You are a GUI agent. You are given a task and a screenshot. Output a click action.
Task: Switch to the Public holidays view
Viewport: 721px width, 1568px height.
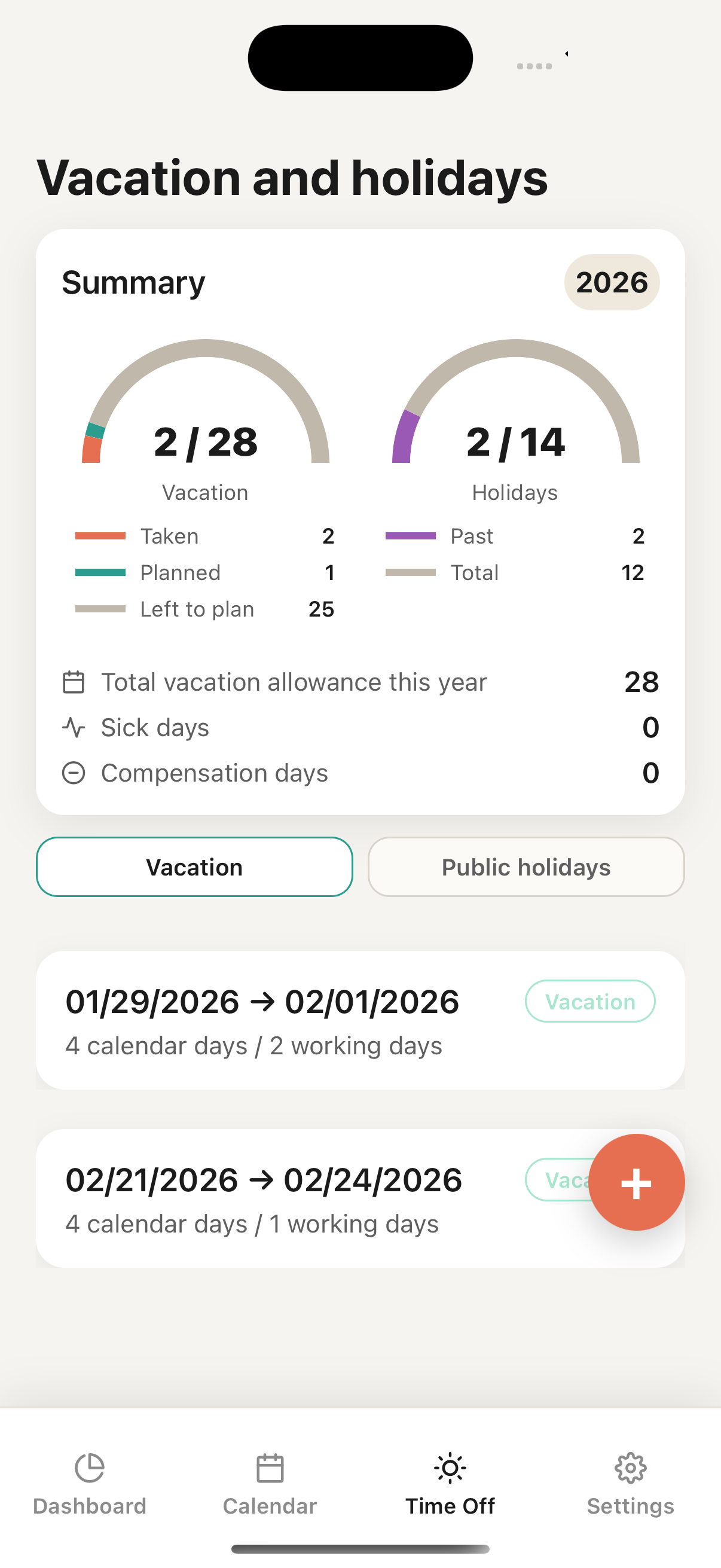(x=526, y=867)
